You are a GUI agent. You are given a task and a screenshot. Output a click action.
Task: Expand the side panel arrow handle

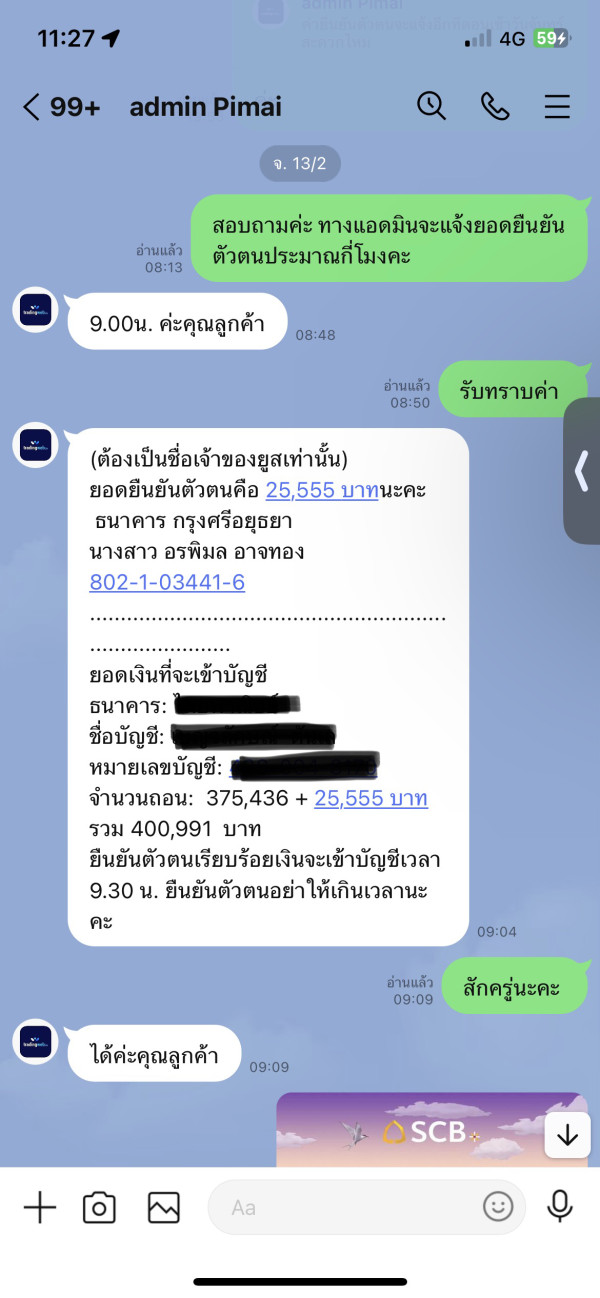pos(582,471)
